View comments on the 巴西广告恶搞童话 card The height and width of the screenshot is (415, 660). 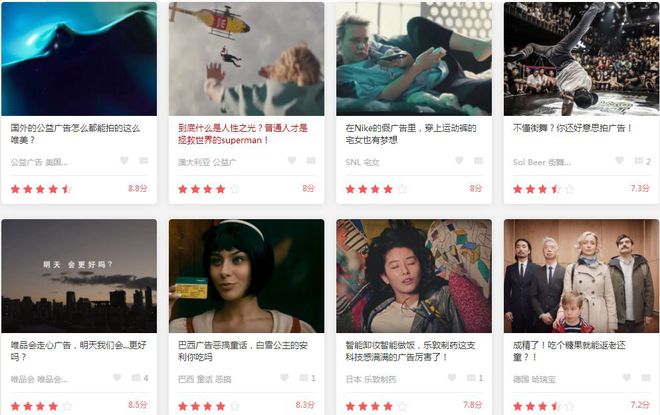(x=303, y=379)
